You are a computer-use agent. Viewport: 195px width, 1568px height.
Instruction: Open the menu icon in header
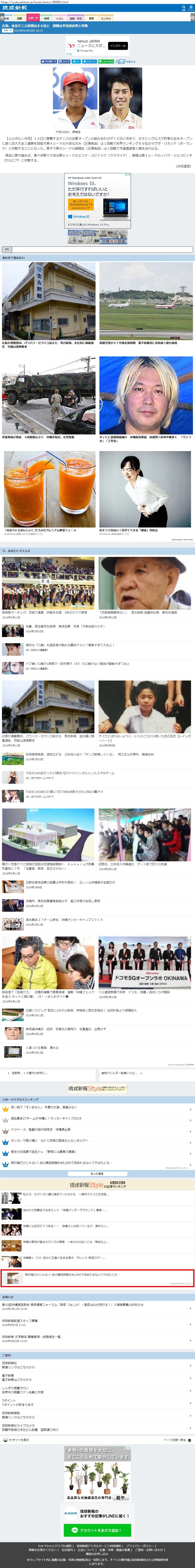click(x=191, y=8)
